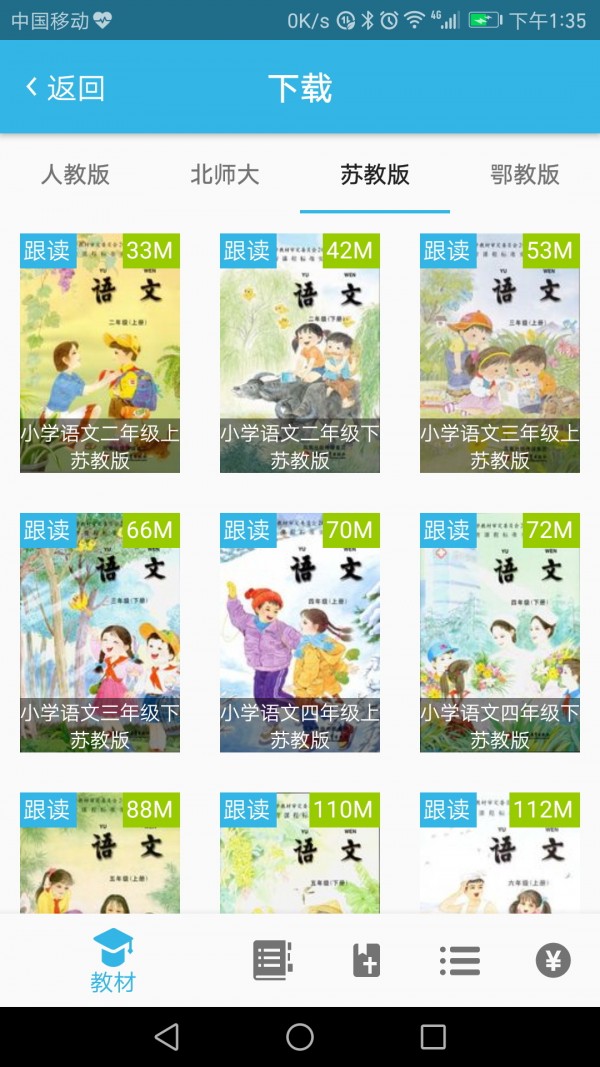600x1067 pixels.
Task: Open 小学语文四年级上 苏教版 textbook
Action: 300,633
